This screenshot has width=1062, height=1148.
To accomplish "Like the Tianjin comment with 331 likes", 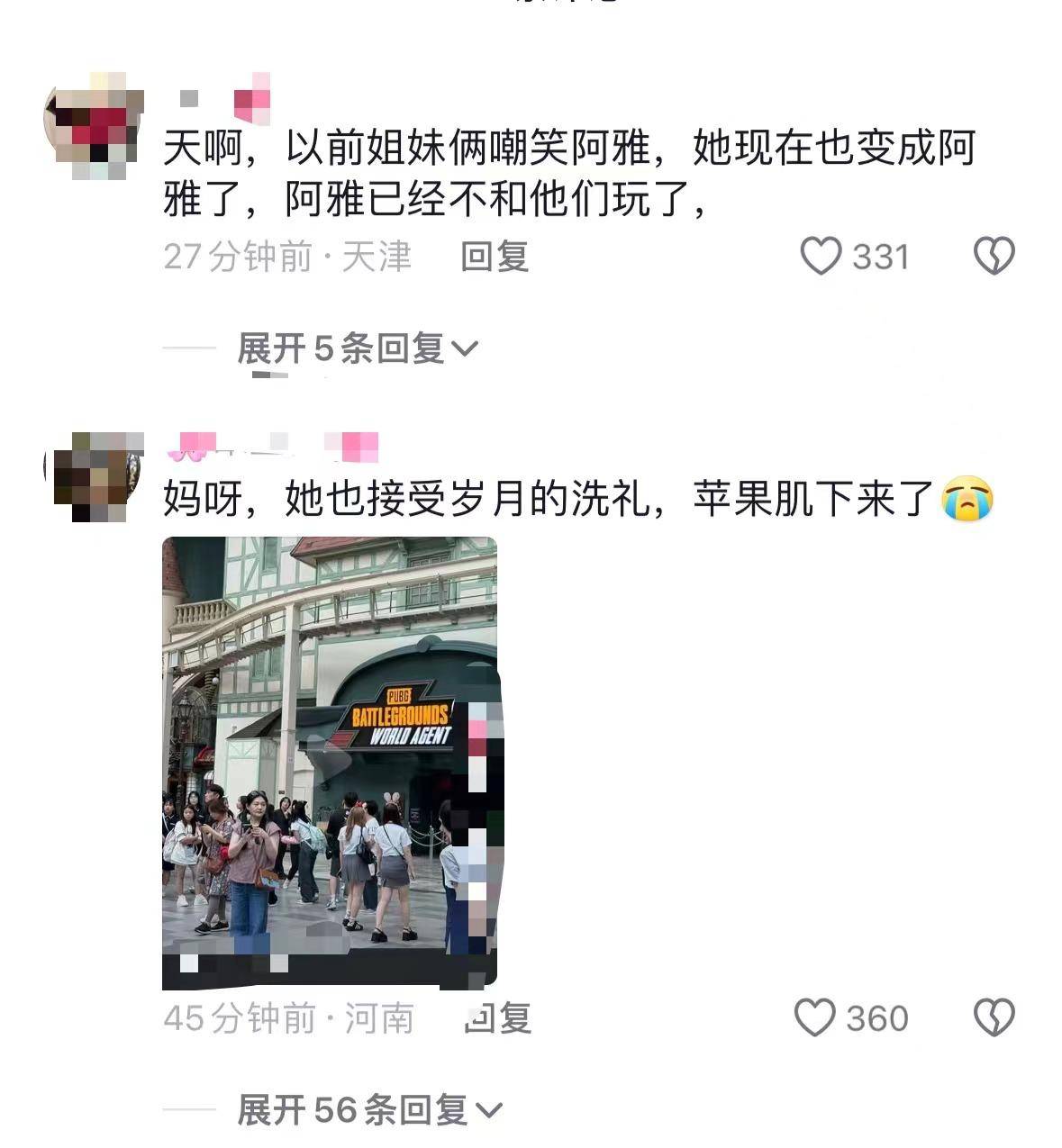I will [821, 257].
